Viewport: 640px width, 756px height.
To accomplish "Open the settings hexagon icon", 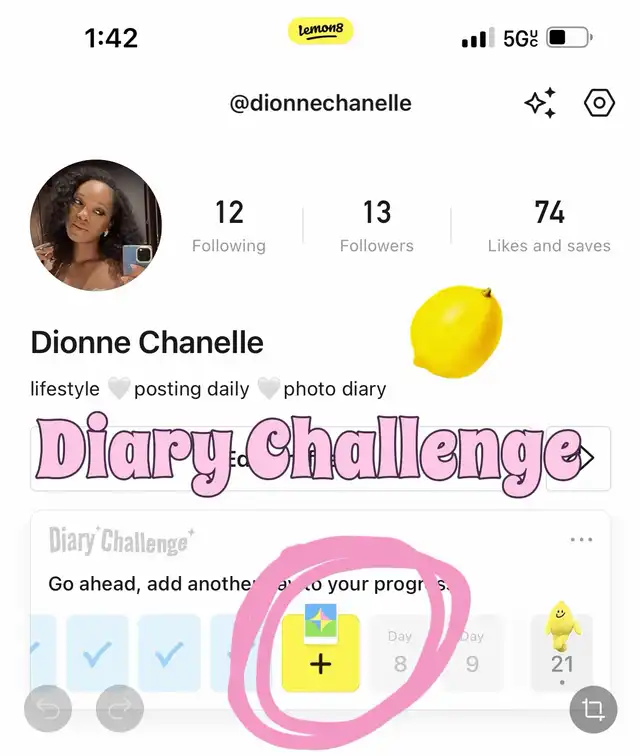I will tap(598, 103).
